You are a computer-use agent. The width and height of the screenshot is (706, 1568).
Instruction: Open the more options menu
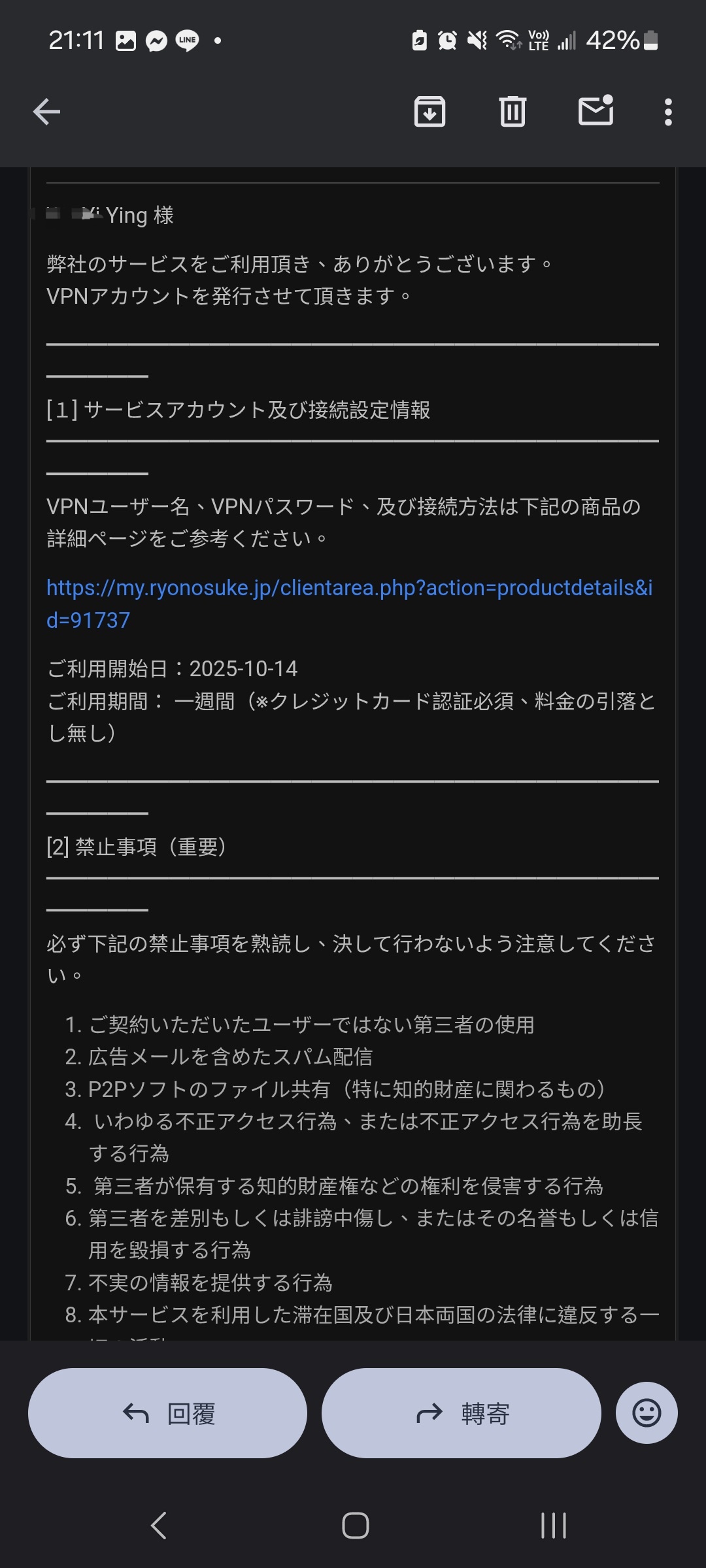click(667, 112)
